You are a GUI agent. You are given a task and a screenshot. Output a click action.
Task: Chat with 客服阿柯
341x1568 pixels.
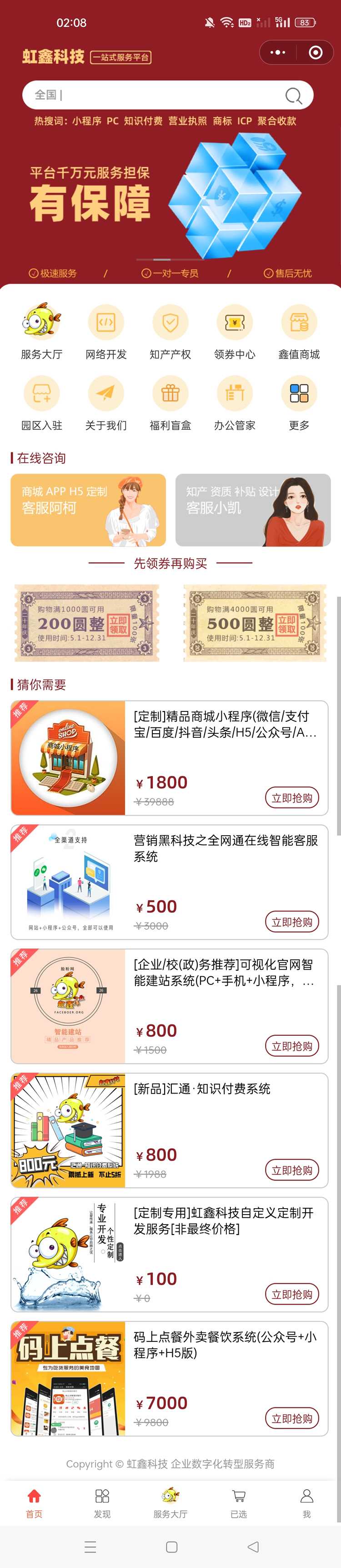(88, 510)
